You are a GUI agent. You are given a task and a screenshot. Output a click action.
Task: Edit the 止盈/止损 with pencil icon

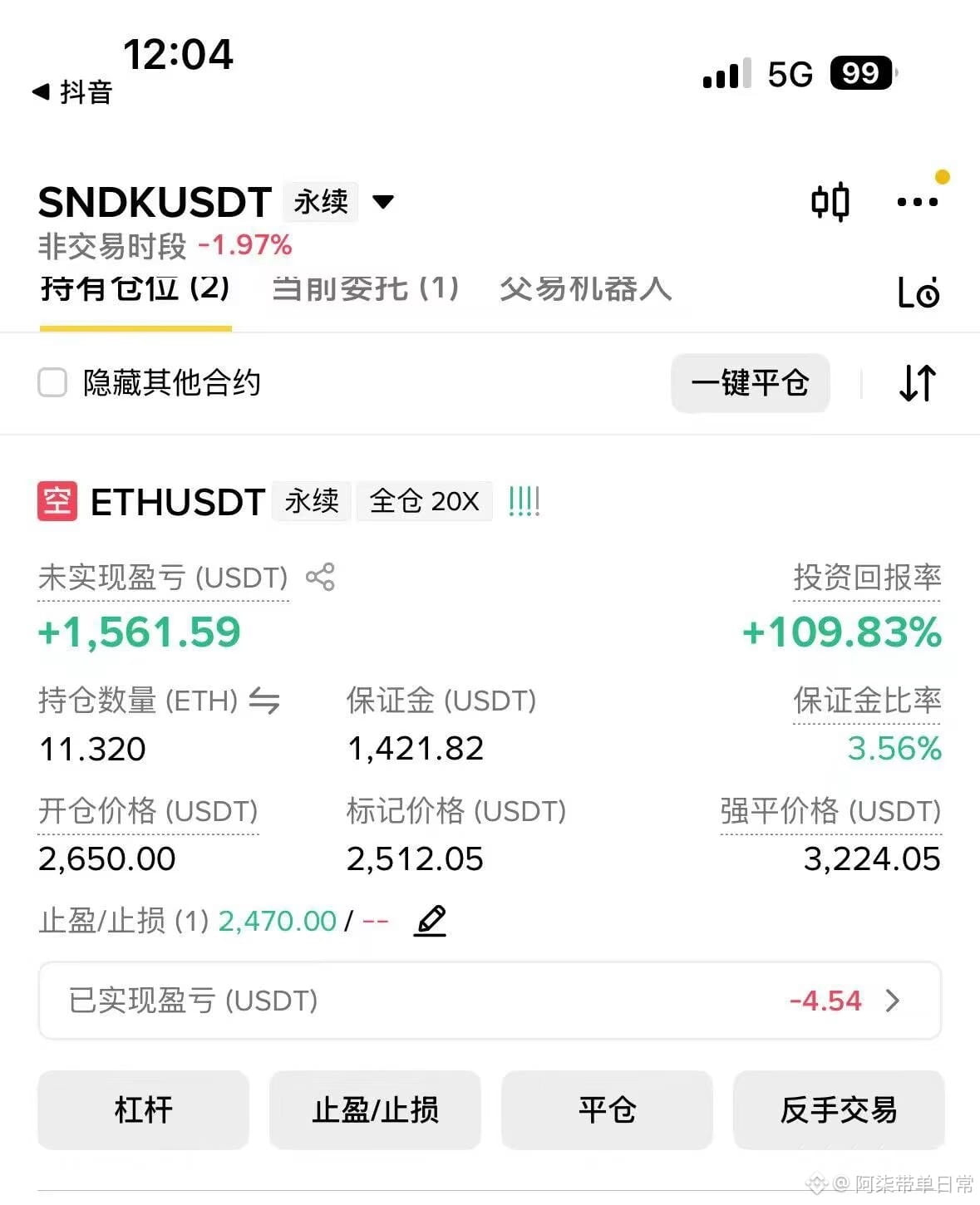tap(430, 921)
